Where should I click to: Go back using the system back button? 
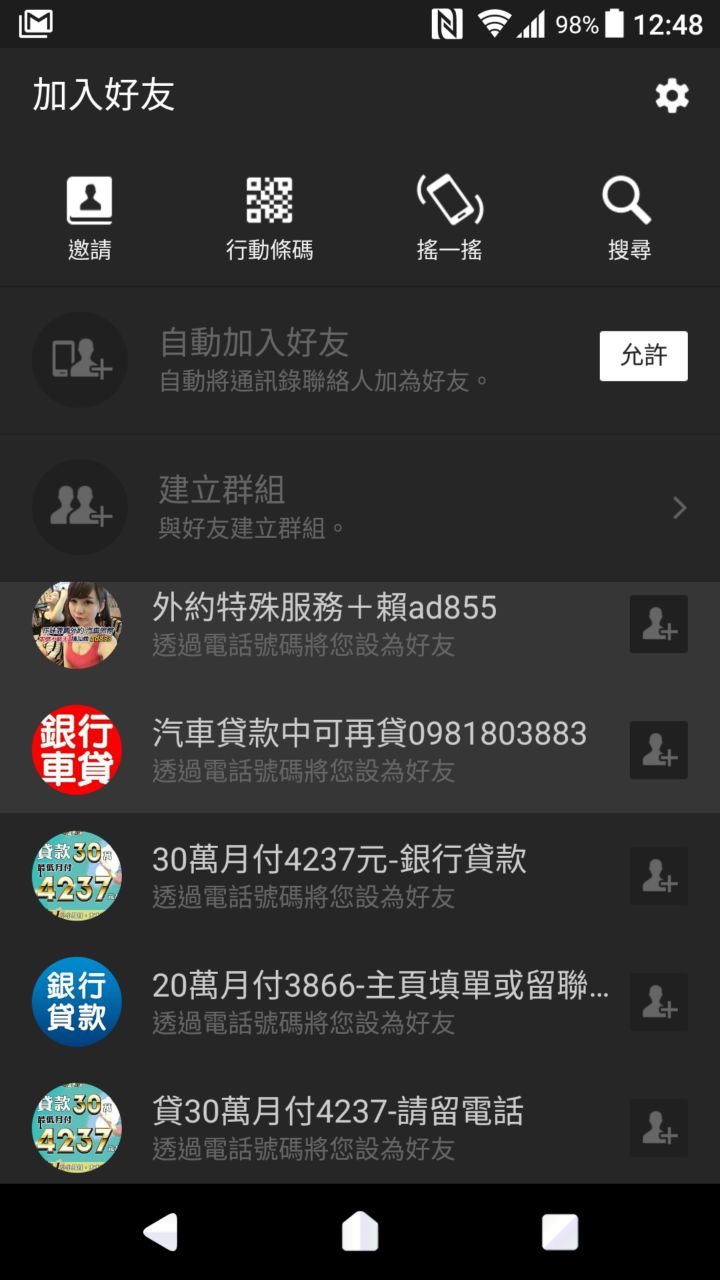161,1232
